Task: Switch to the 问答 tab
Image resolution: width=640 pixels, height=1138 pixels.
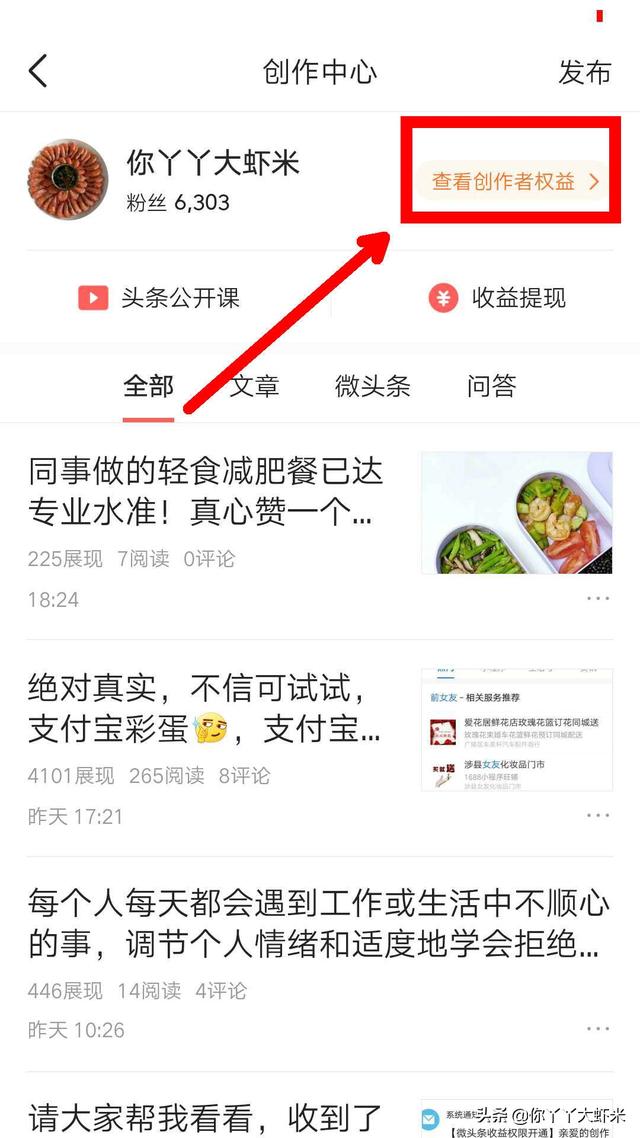Action: (491, 386)
